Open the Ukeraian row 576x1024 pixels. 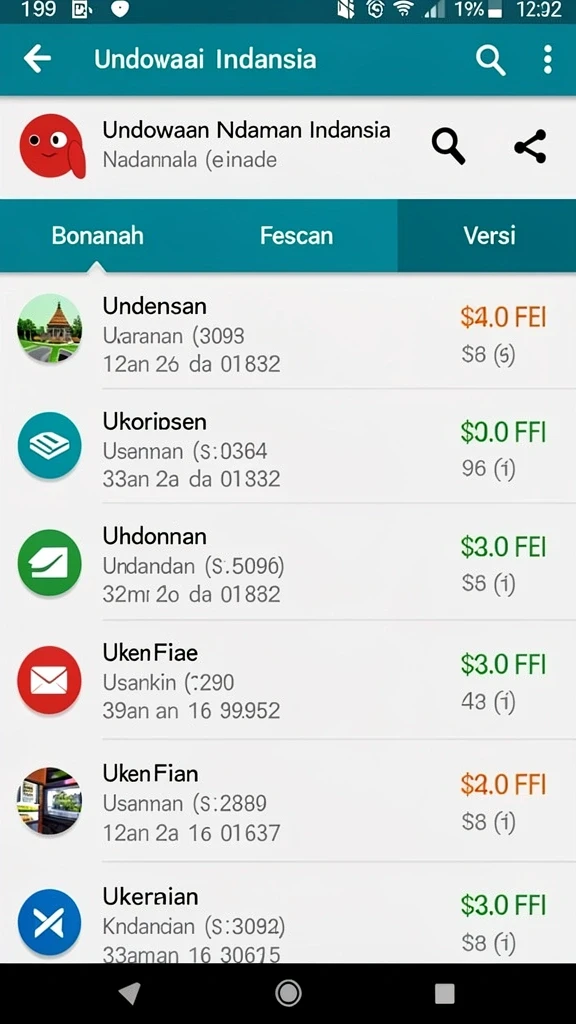point(288,913)
